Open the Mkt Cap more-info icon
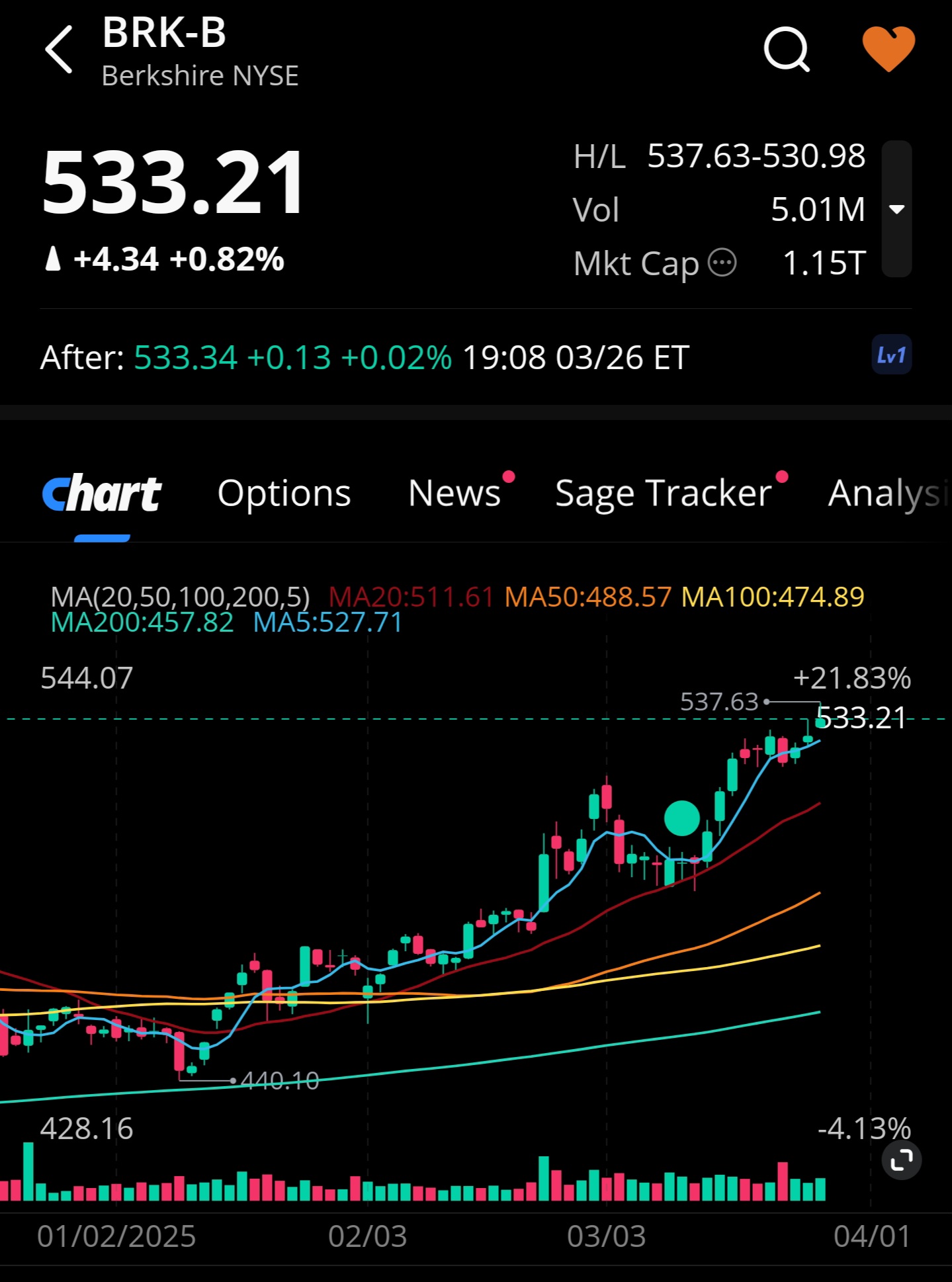The height and width of the screenshot is (1282, 952). [722, 263]
